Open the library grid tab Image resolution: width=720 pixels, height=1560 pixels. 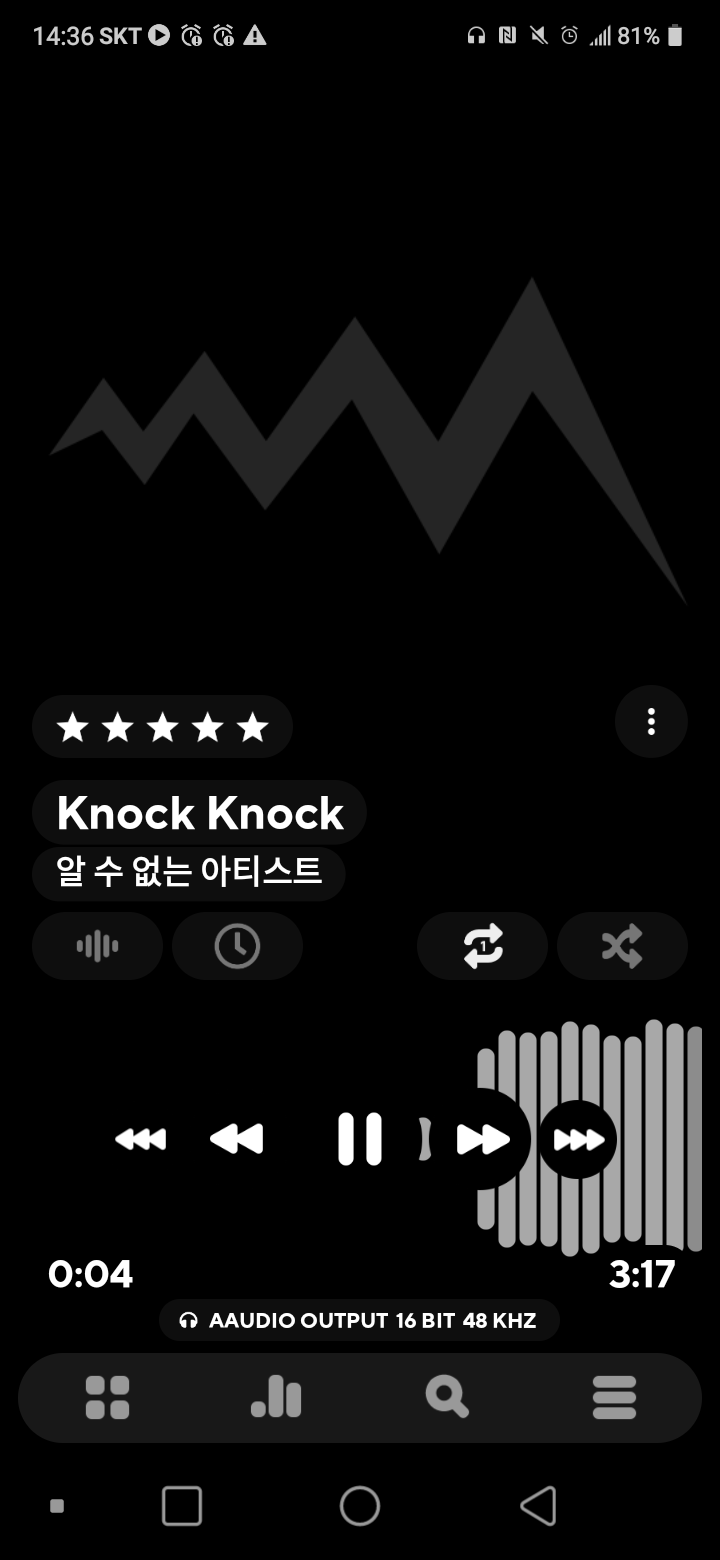[x=107, y=1397]
